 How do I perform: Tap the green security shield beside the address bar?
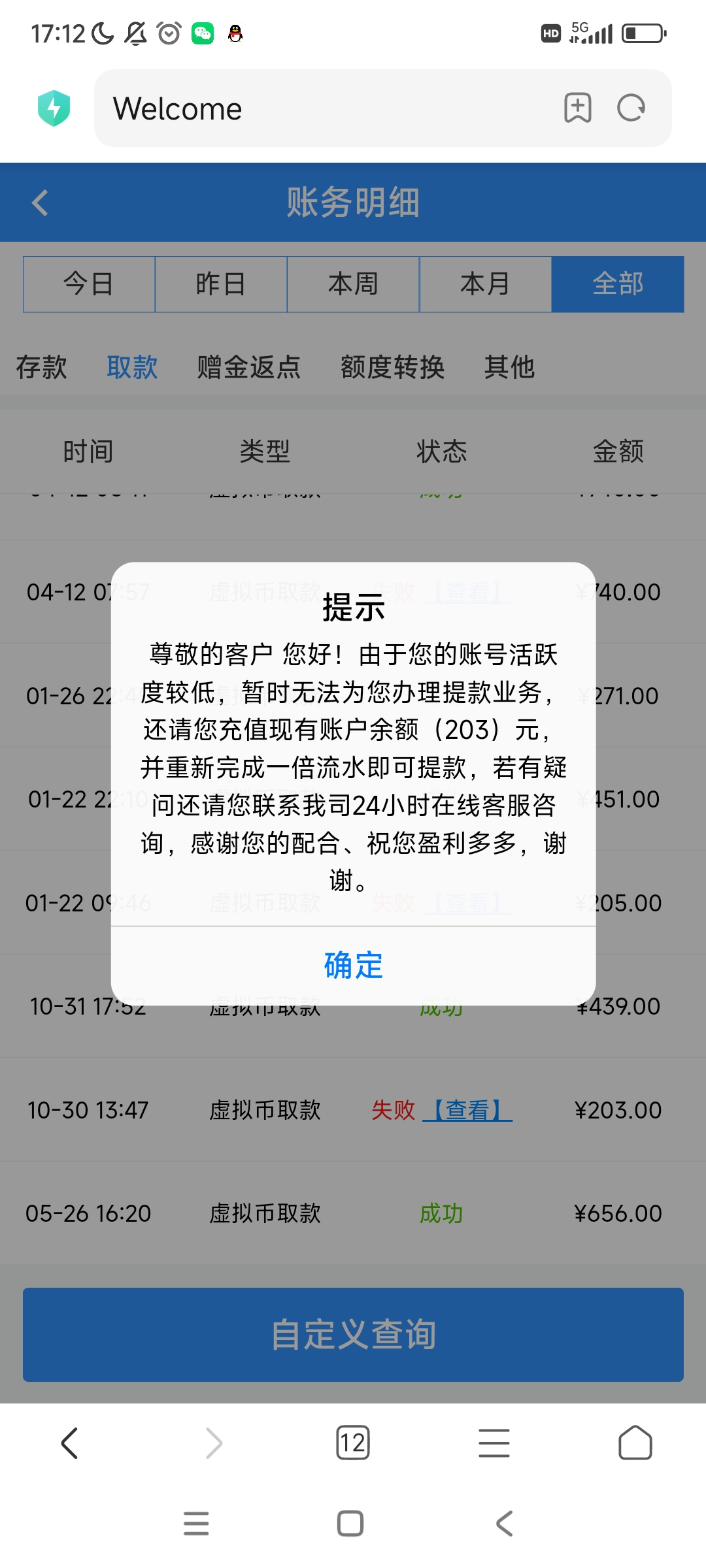coord(55,108)
